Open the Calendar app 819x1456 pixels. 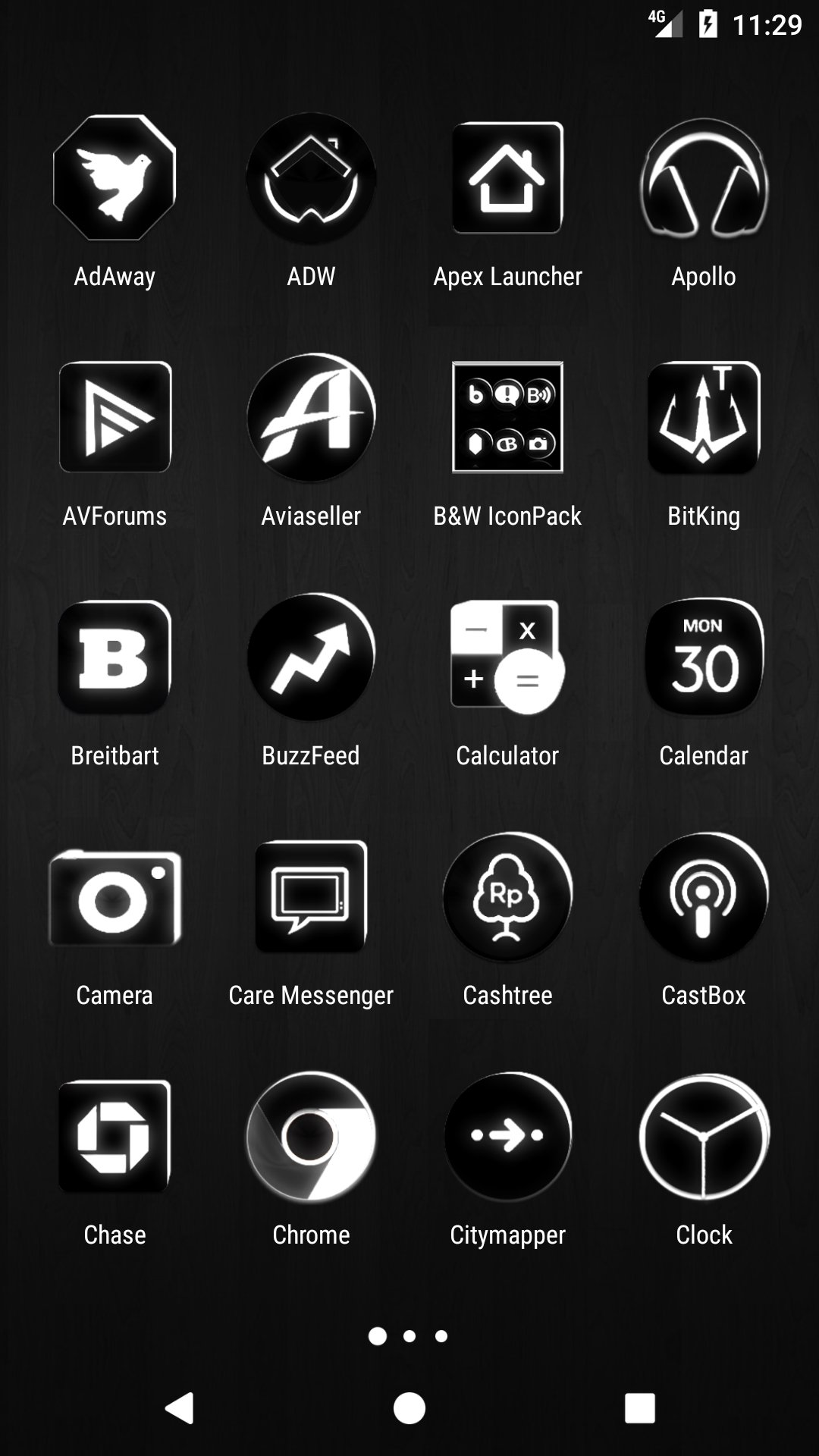[704, 657]
